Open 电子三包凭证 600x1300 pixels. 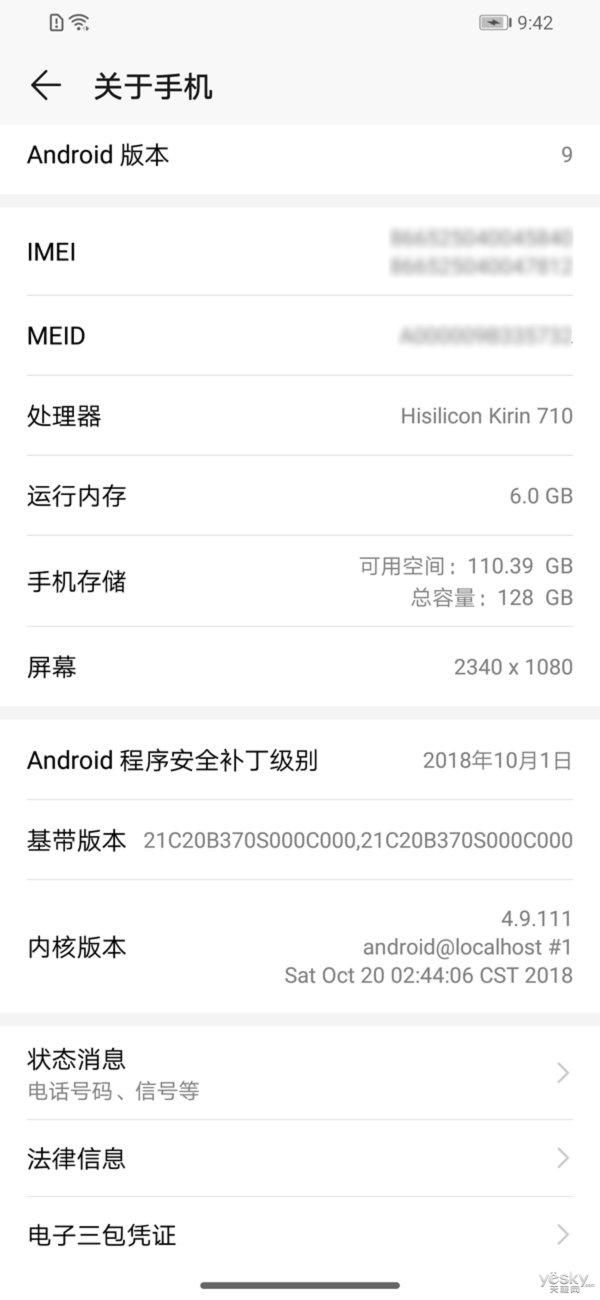[x=300, y=1234]
